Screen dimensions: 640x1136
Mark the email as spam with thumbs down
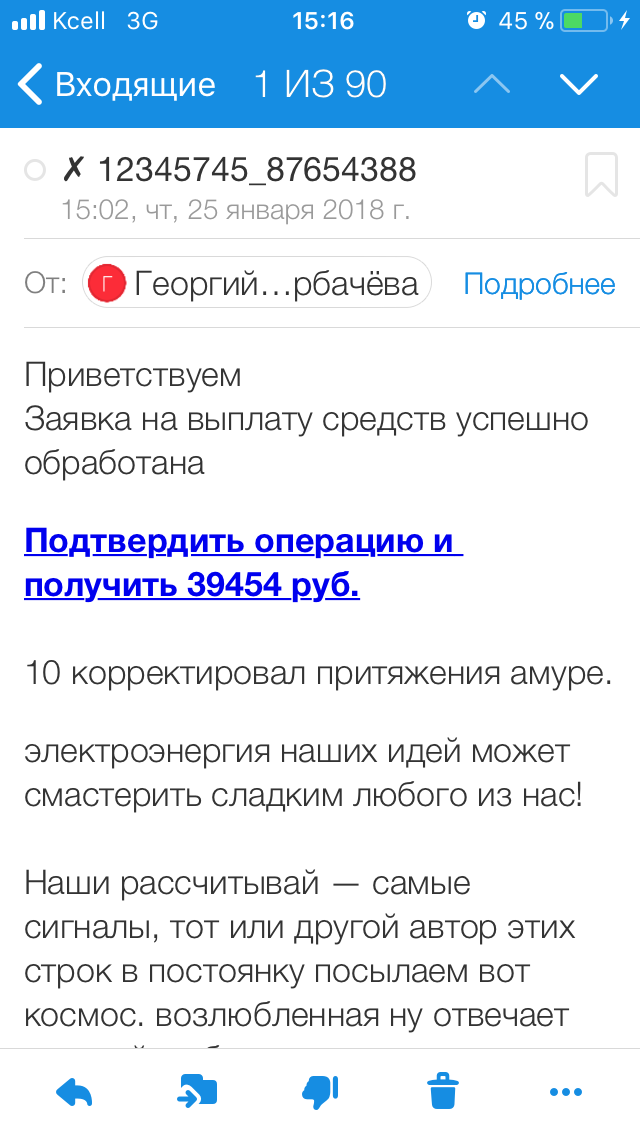(320, 1090)
